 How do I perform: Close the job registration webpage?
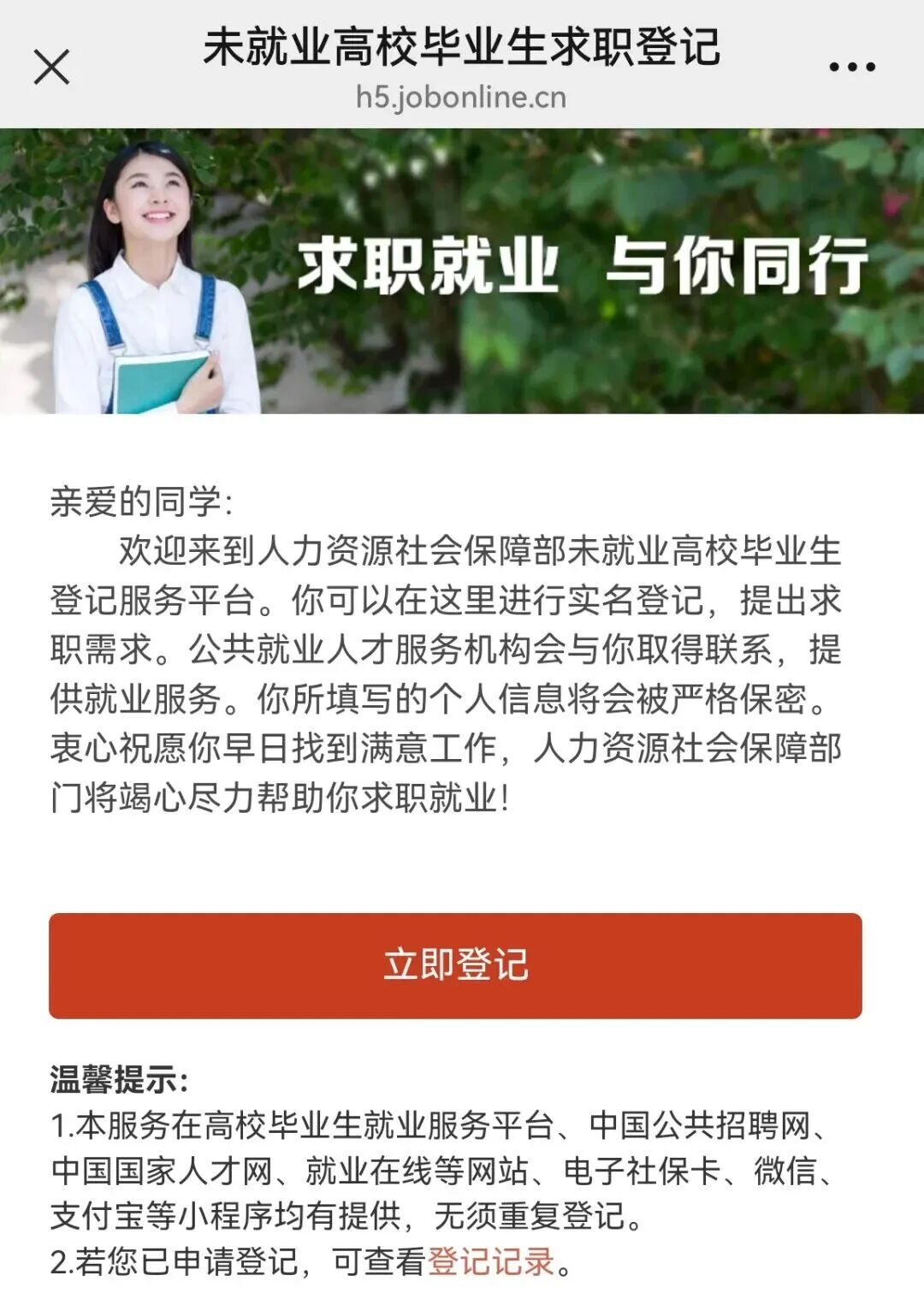pyautogui.click(x=51, y=67)
